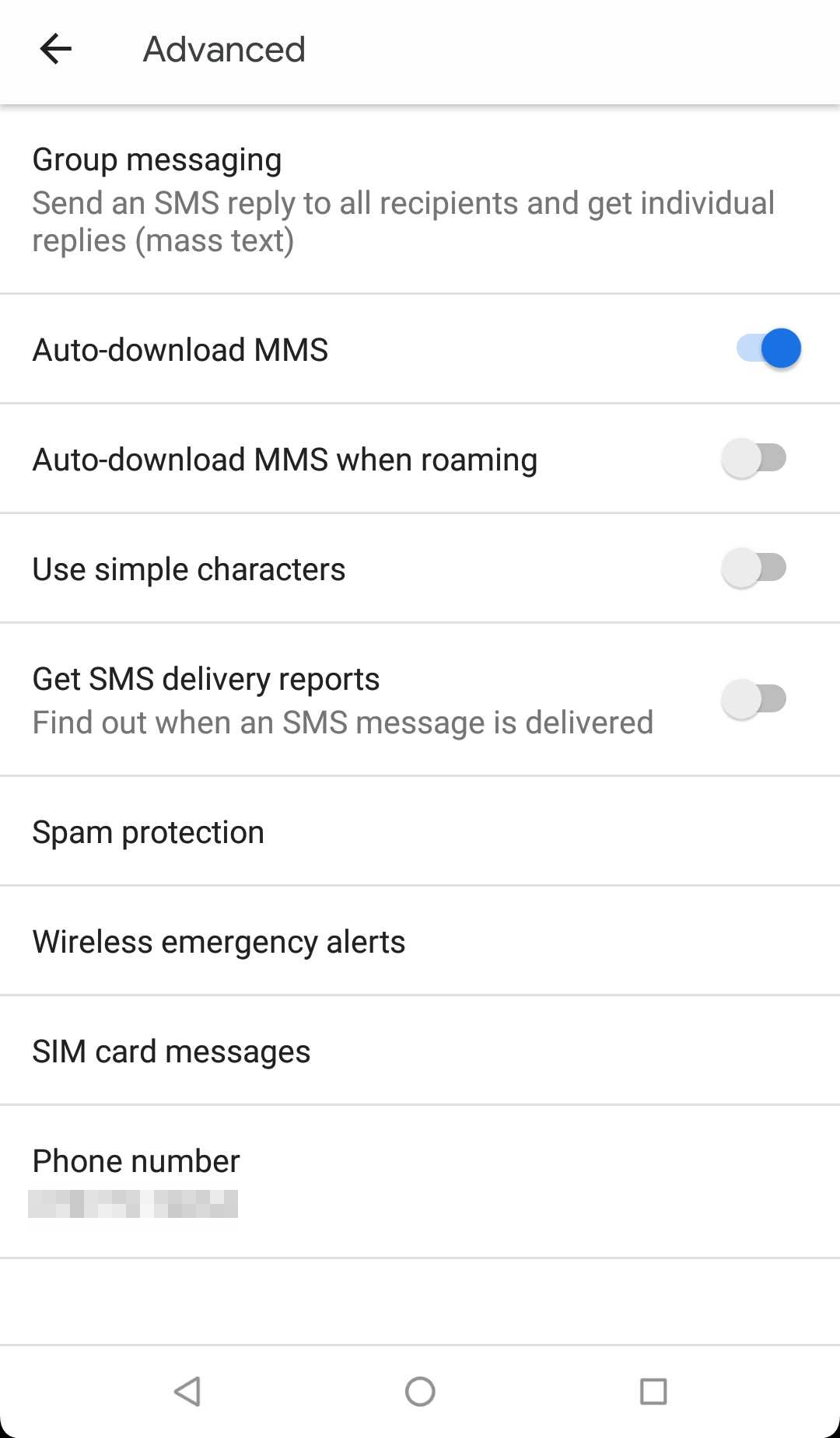
Task: Open Wireless emergency alerts
Action: tap(420, 941)
